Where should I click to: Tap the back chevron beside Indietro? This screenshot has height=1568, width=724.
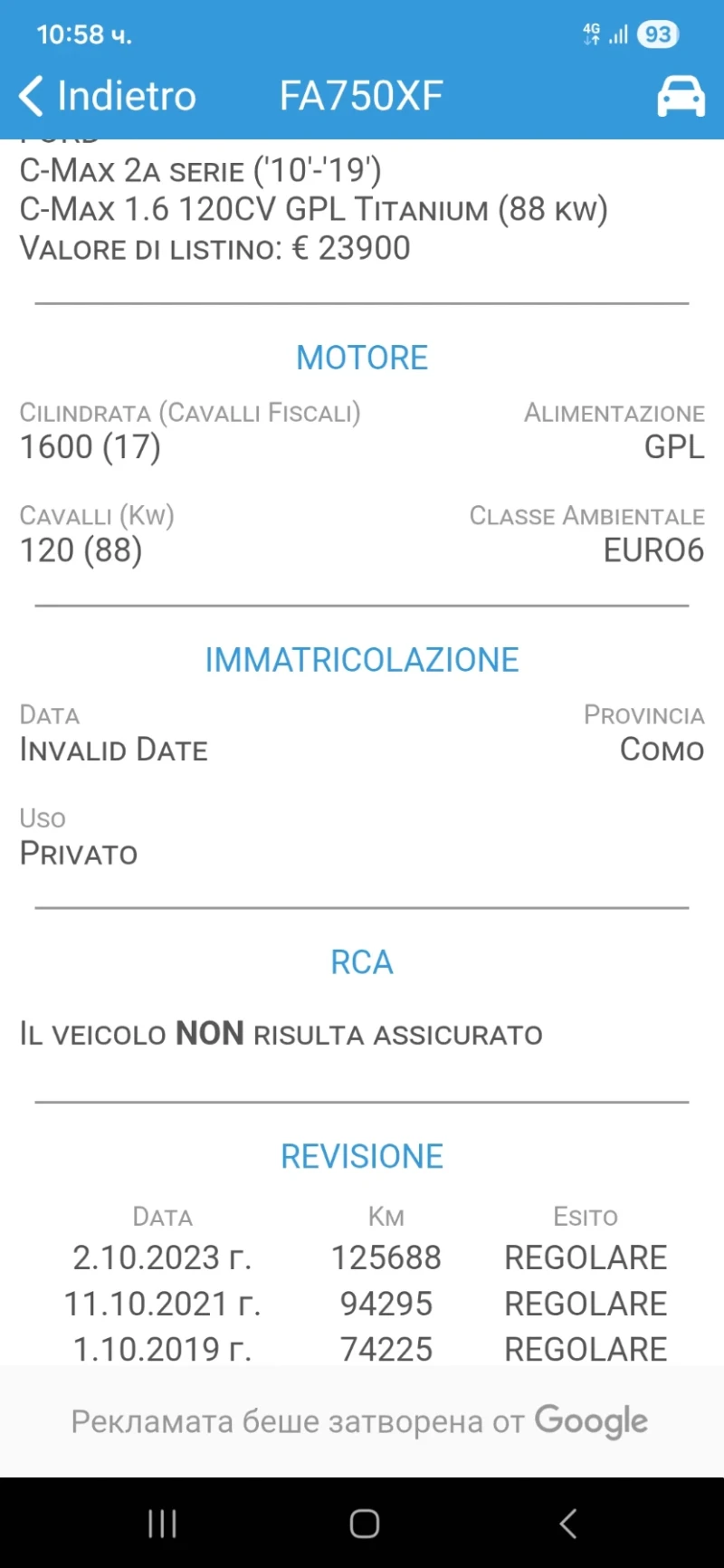coord(30,95)
